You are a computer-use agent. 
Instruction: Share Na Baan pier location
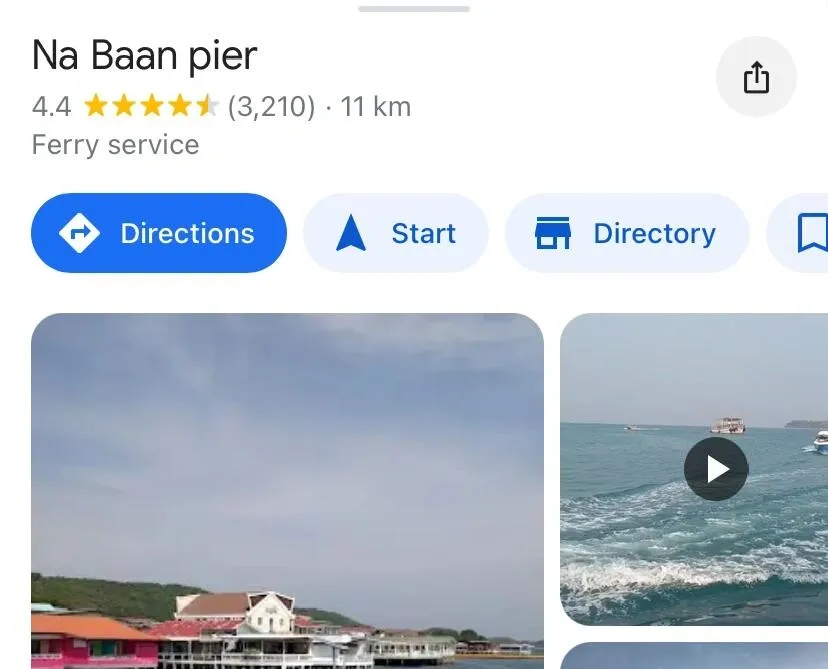point(756,77)
